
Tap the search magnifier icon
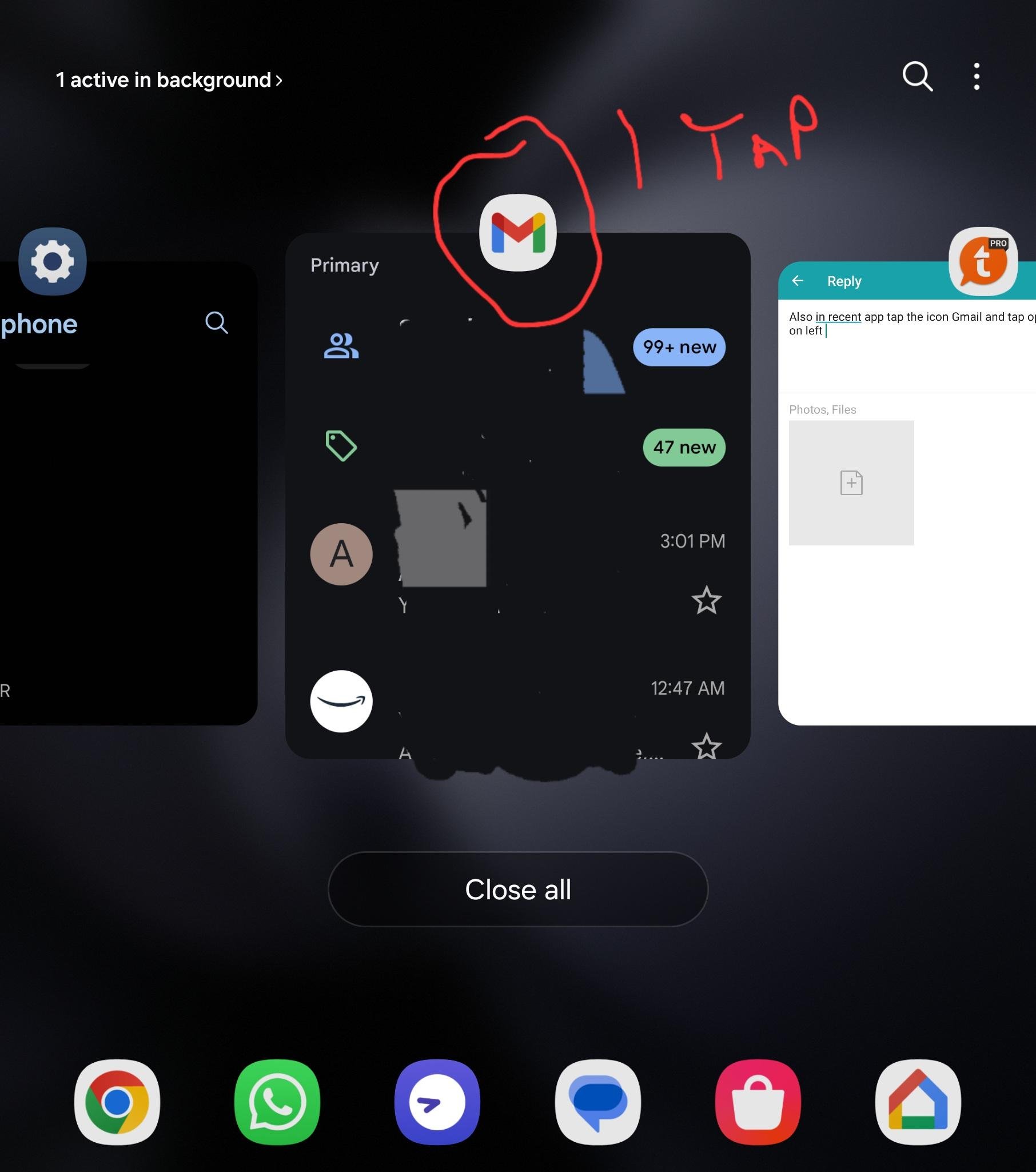tap(917, 76)
